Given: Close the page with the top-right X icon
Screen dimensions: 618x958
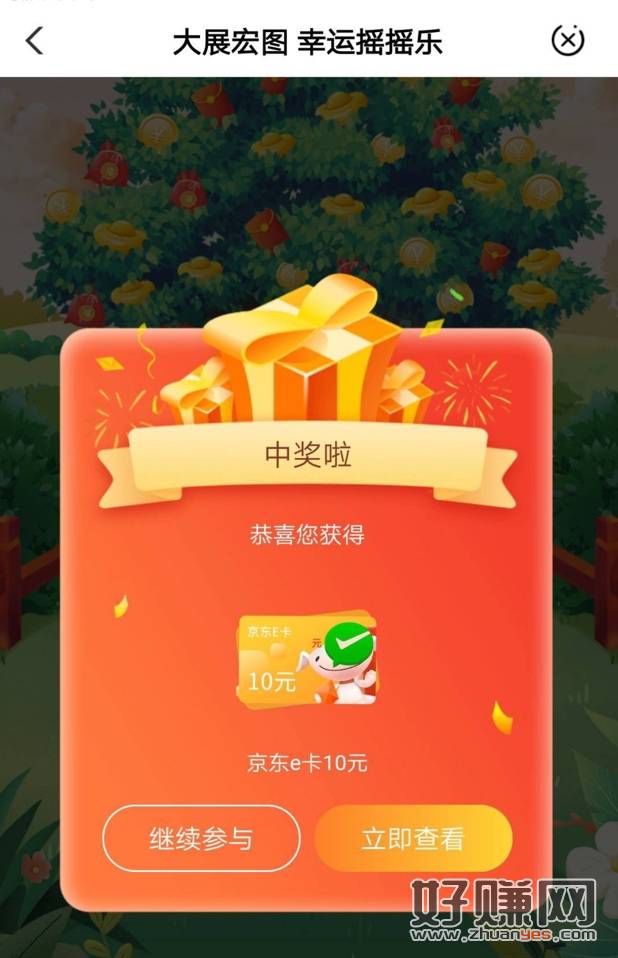Looking at the screenshot, I should click(x=568, y=41).
